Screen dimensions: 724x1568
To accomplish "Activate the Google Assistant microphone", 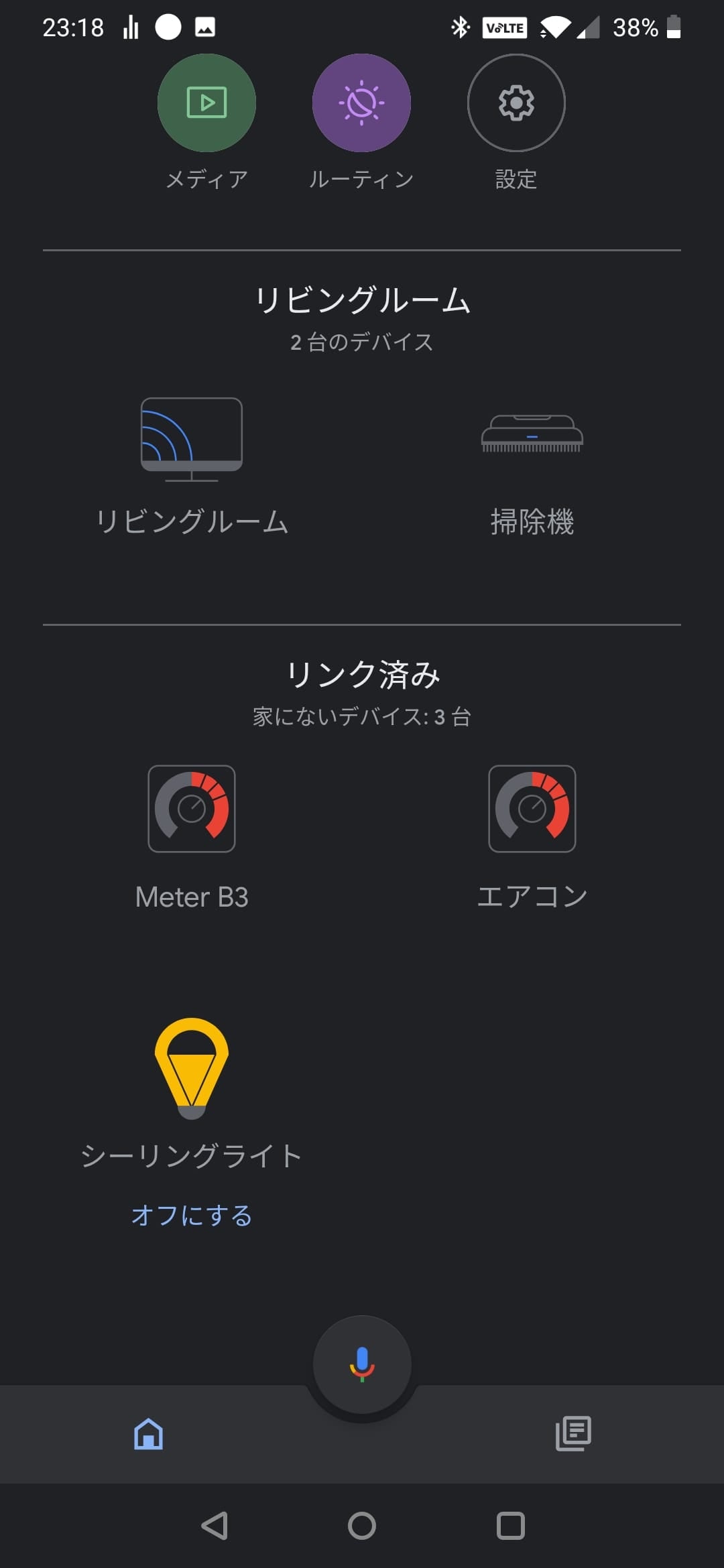I will [362, 1364].
